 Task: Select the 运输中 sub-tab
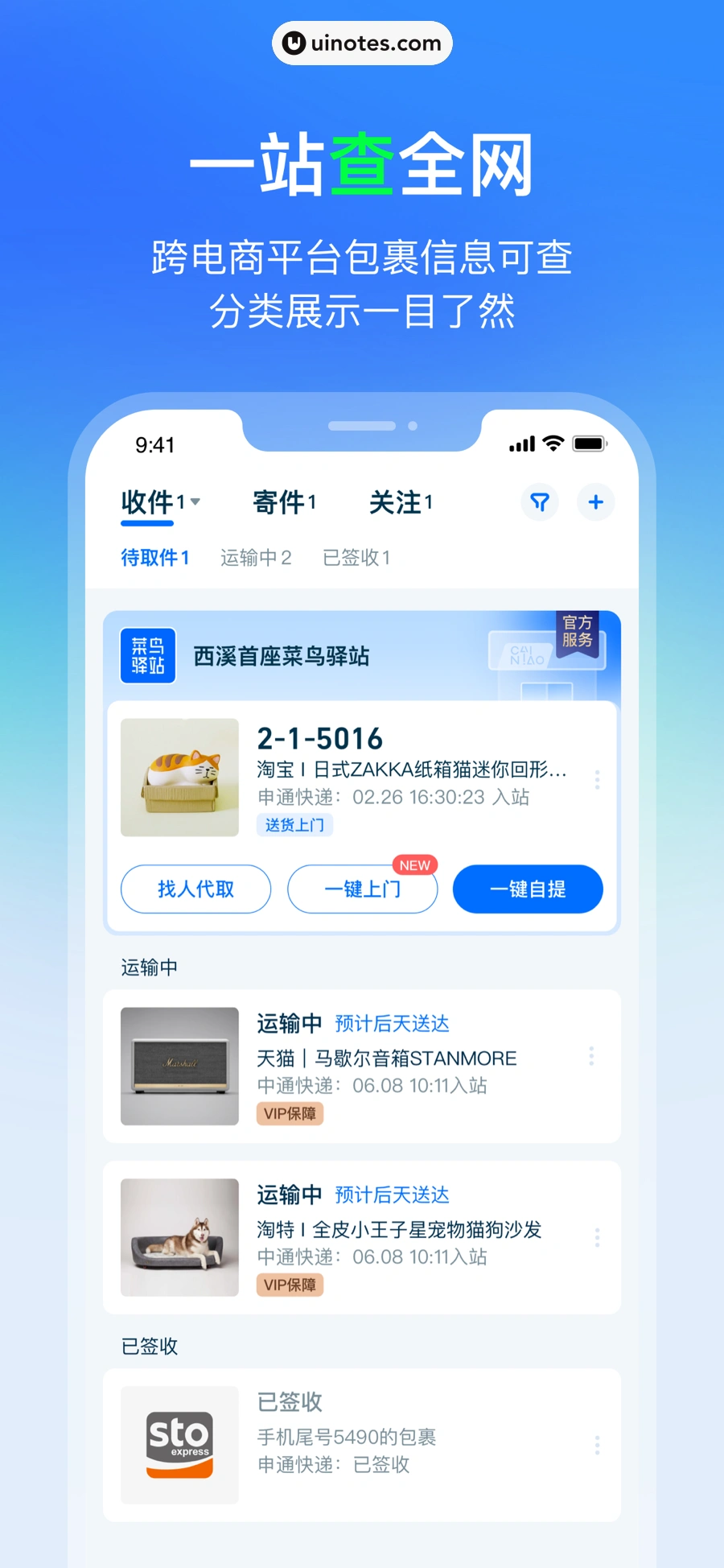256,557
